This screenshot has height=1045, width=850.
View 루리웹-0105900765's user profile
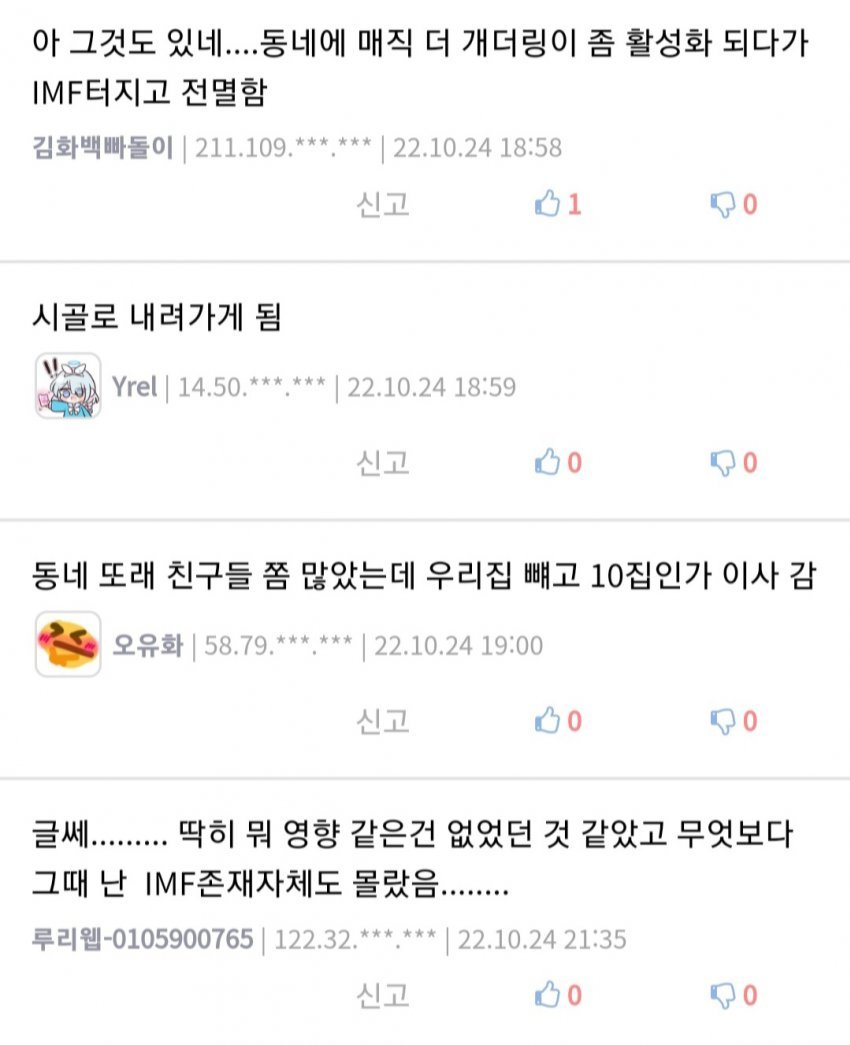tap(142, 940)
